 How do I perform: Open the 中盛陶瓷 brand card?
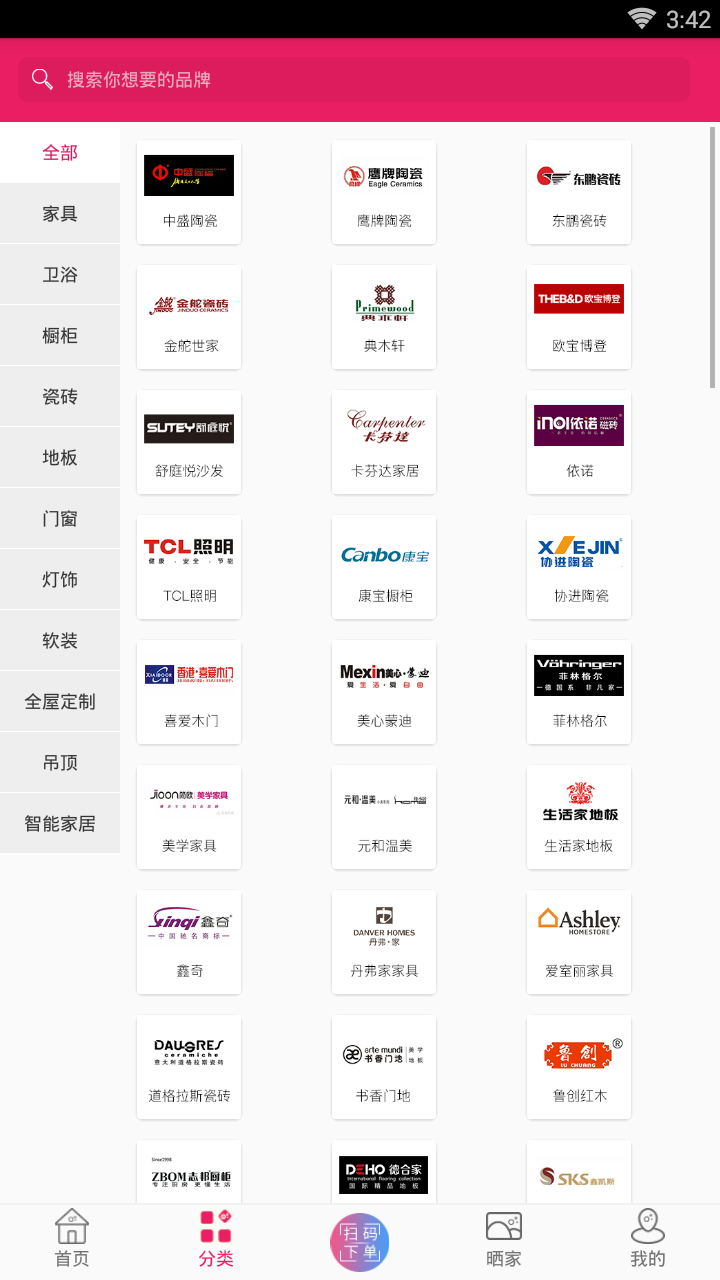pyautogui.click(x=189, y=192)
